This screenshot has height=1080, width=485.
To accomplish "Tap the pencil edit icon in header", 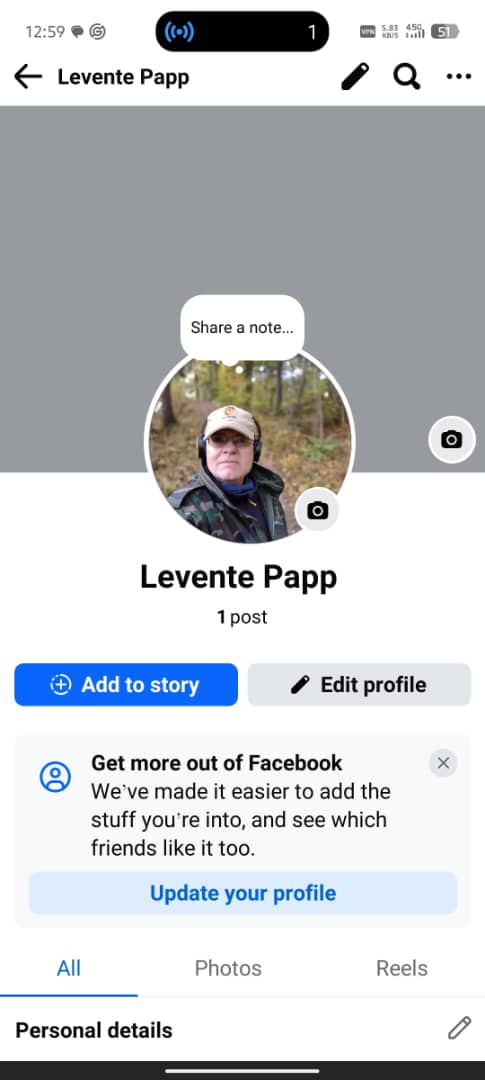I will pos(355,77).
